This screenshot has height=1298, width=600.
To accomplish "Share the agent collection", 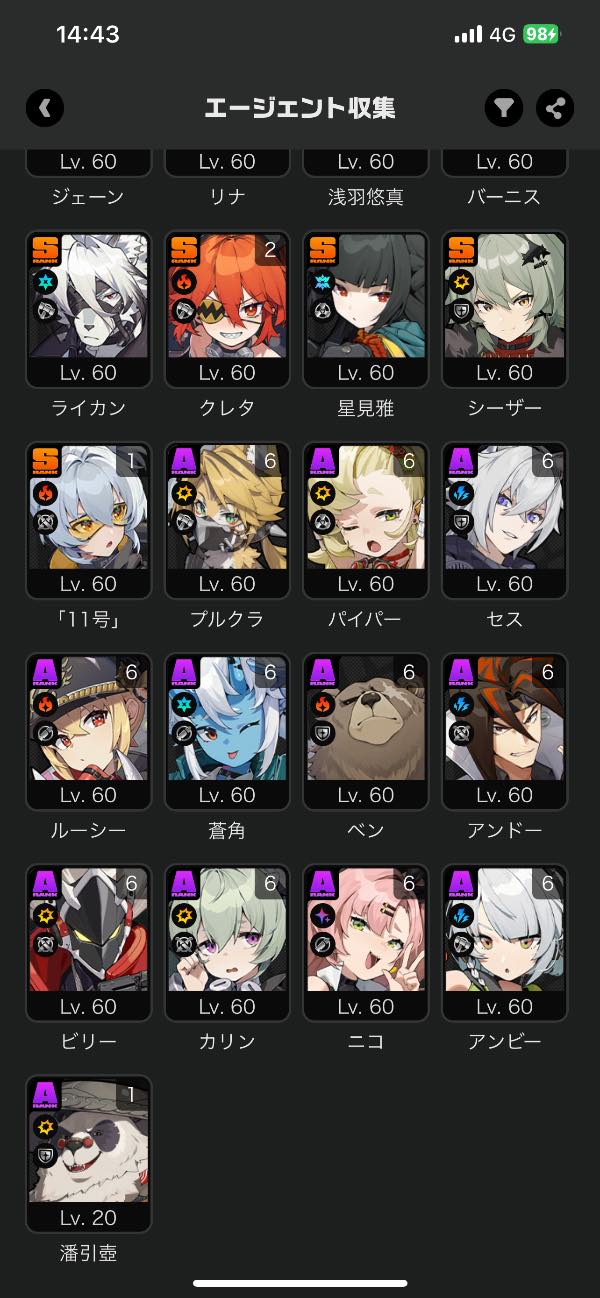I will [555, 108].
